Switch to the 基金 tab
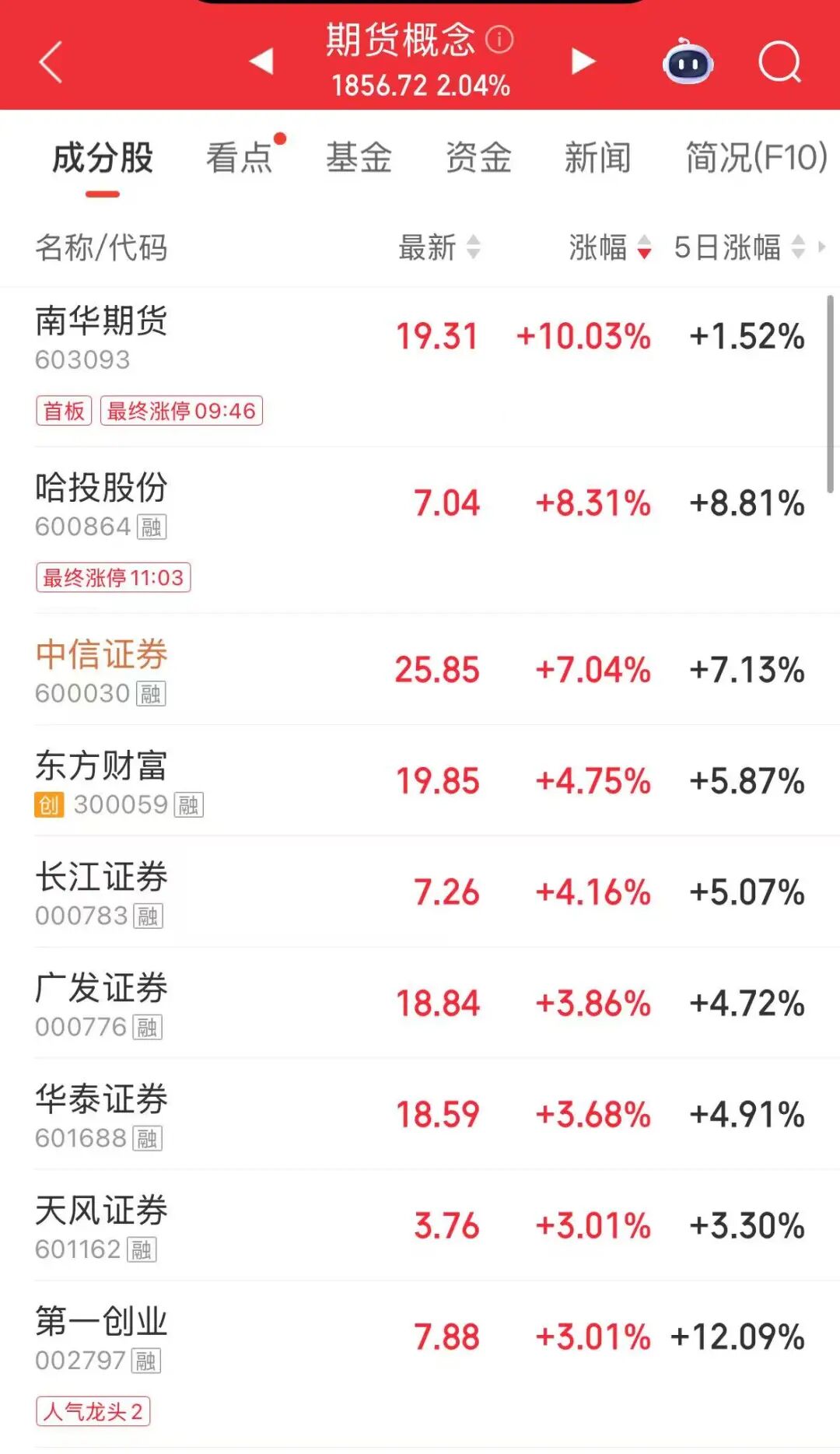The image size is (840, 1454). pos(360,157)
